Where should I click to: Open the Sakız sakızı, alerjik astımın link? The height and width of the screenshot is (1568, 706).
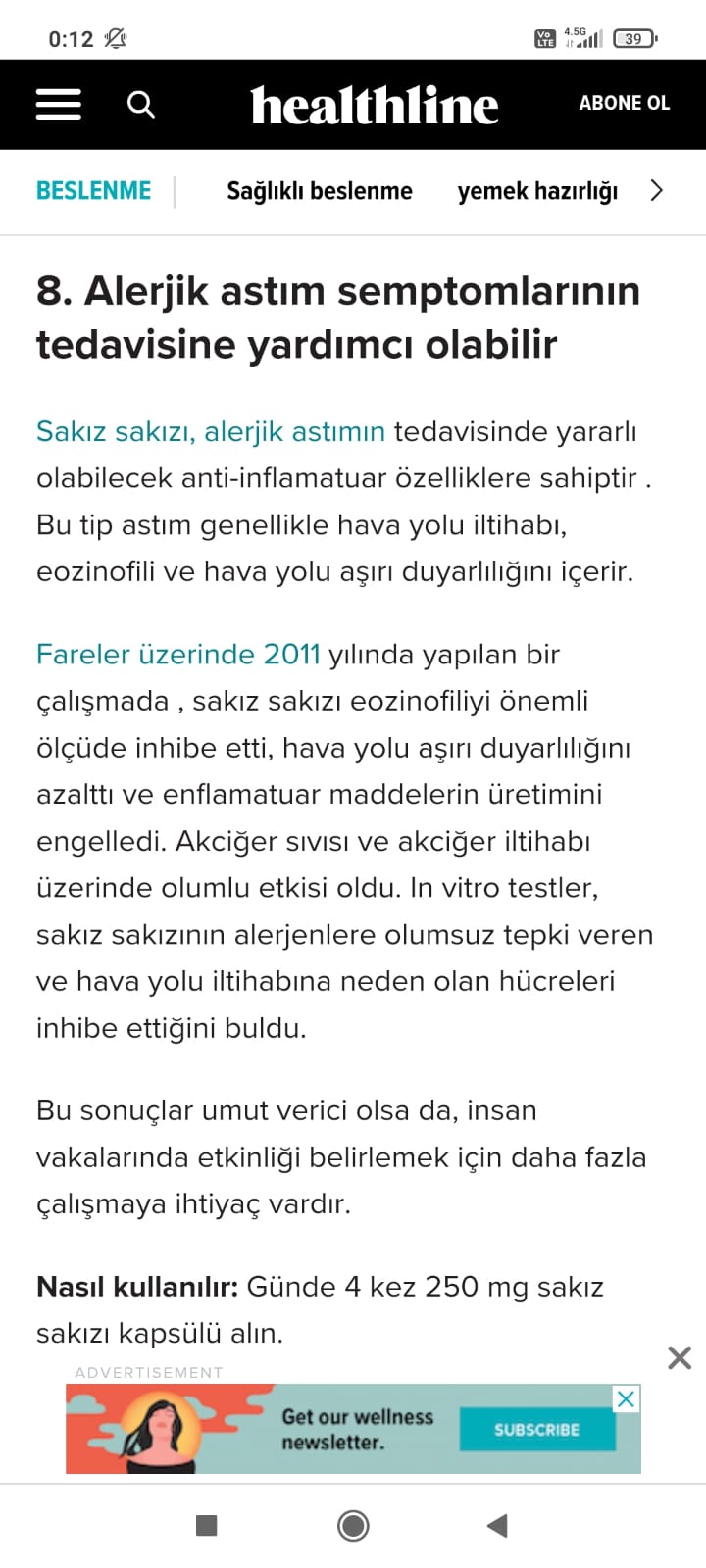pyautogui.click(x=211, y=431)
